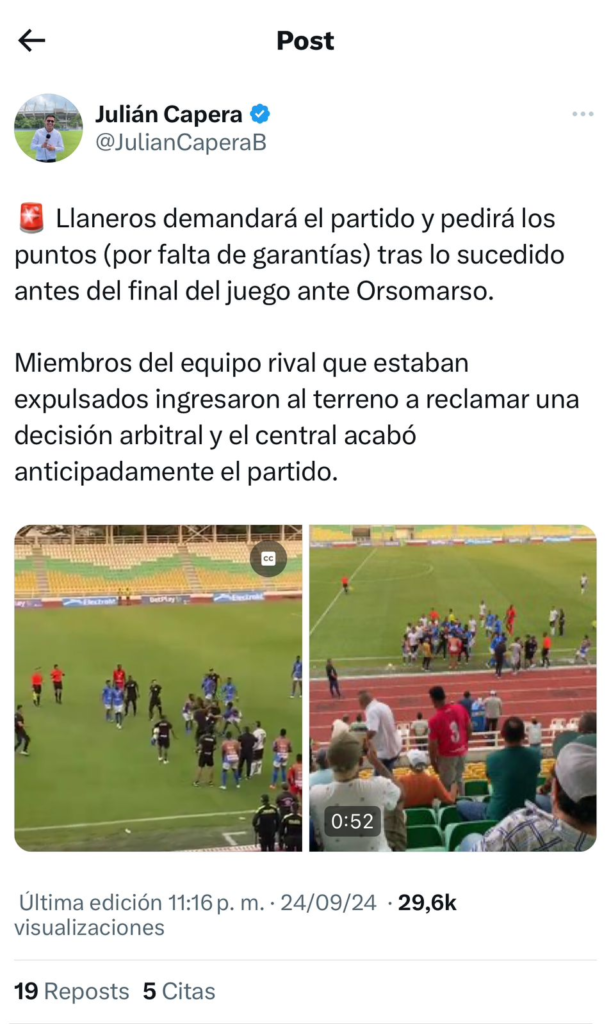The image size is (611, 1024).
Task: Open the @JulianCaperaB profile handle
Action: (x=180, y=142)
